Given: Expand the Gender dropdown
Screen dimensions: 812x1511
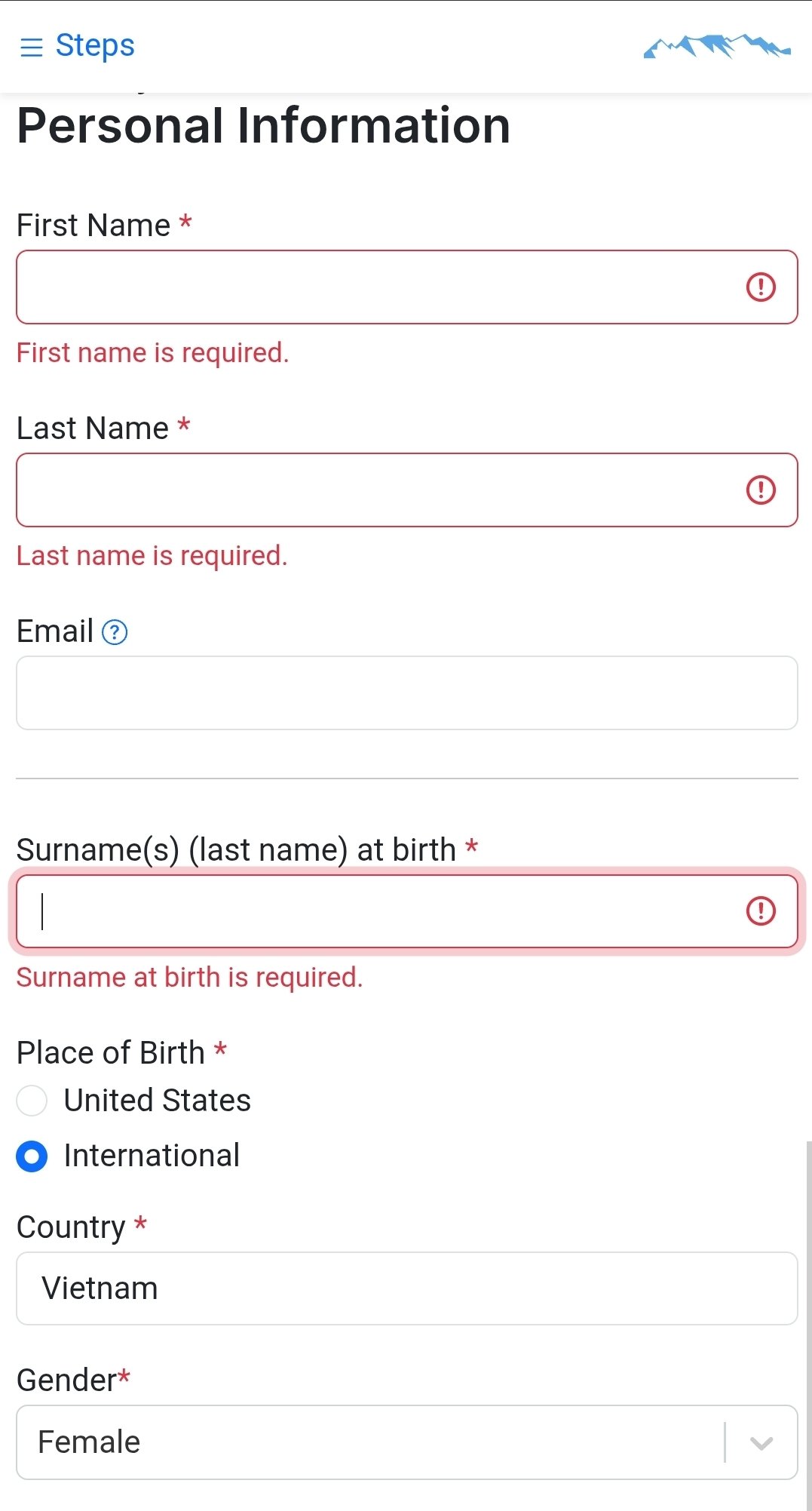Looking at the screenshot, I should click(x=407, y=1442).
